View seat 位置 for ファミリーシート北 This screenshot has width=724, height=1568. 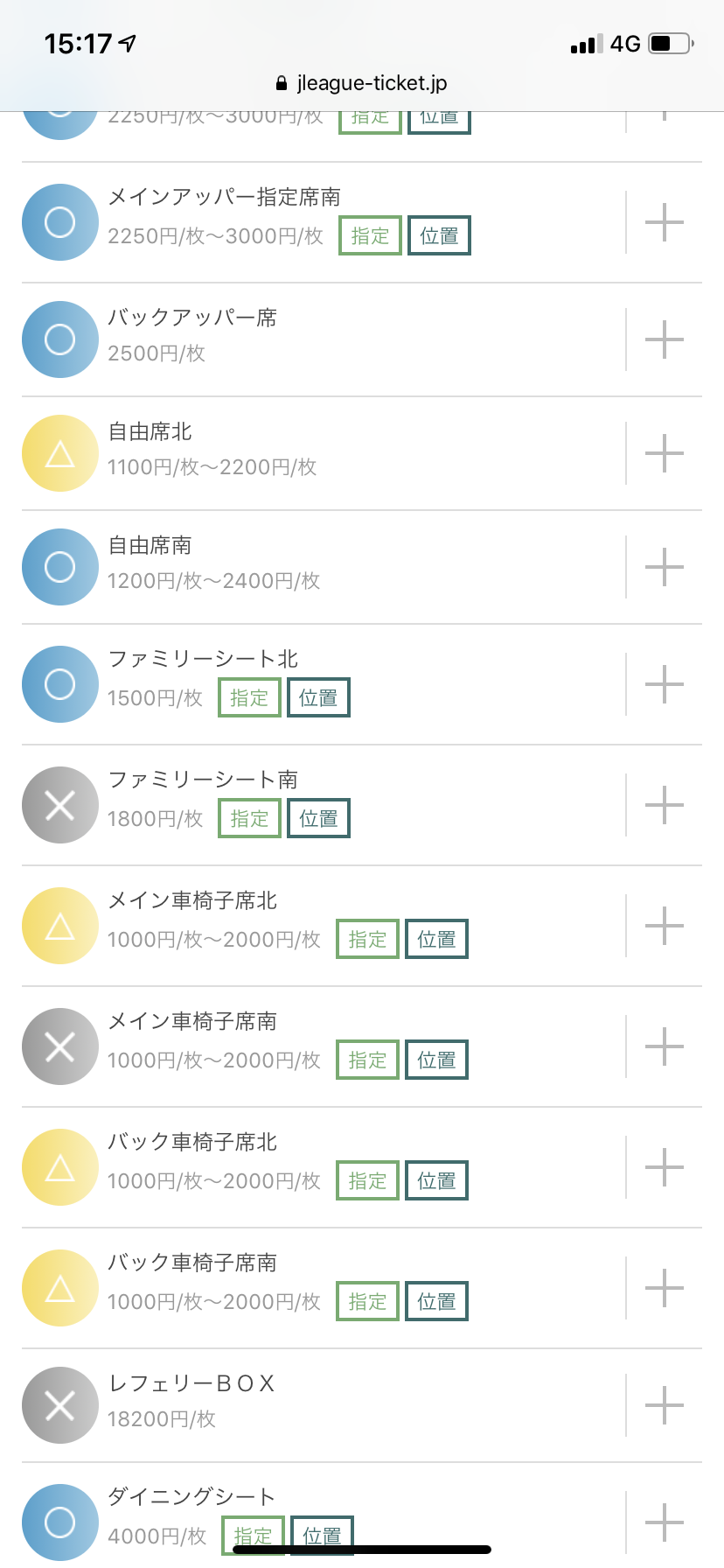coord(318,698)
